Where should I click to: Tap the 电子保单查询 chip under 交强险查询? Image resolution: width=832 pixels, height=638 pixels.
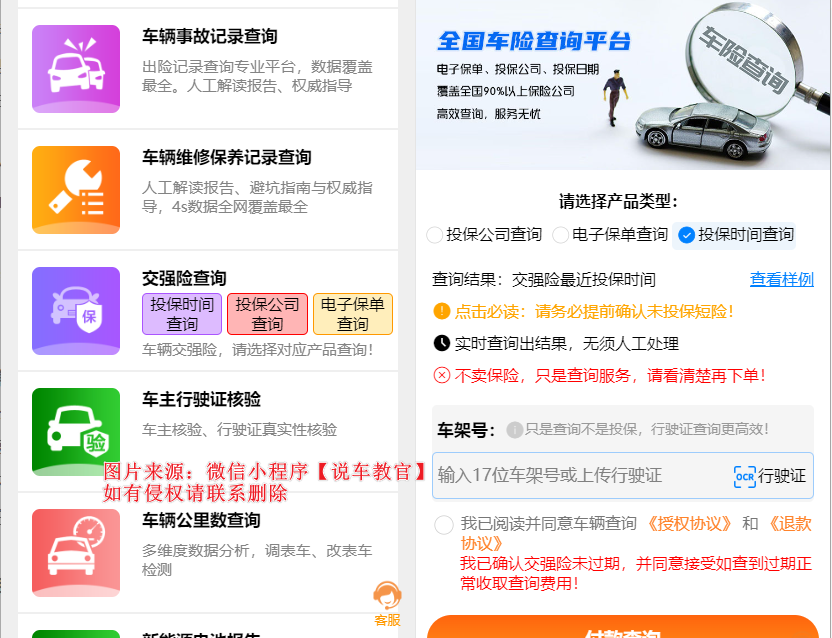pyautogui.click(x=352, y=314)
